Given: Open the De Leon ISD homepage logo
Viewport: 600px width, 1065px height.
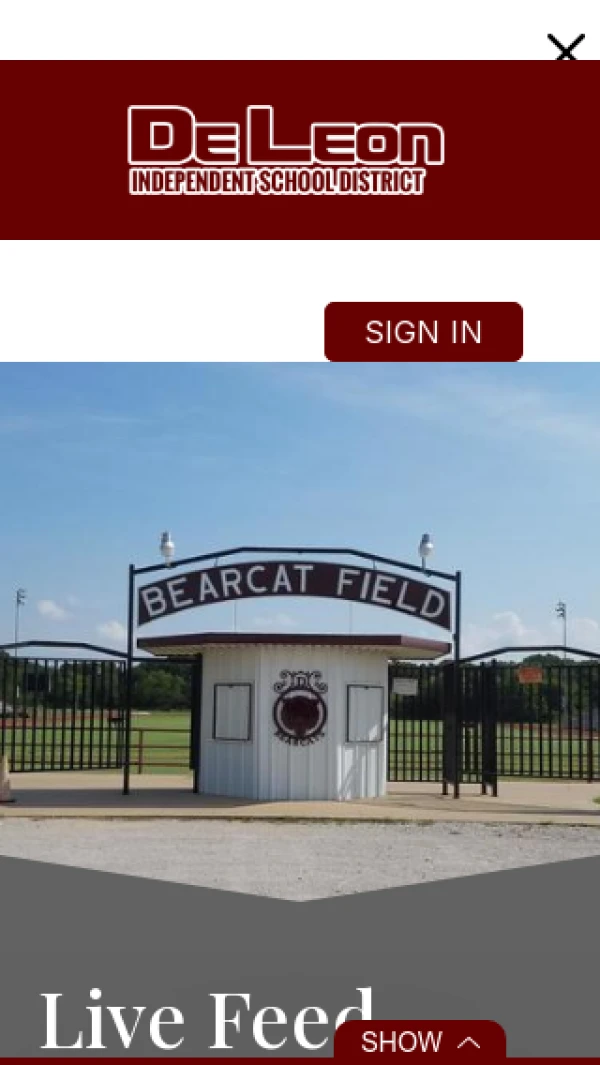Looking at the screenshot, I should [285, 150].
